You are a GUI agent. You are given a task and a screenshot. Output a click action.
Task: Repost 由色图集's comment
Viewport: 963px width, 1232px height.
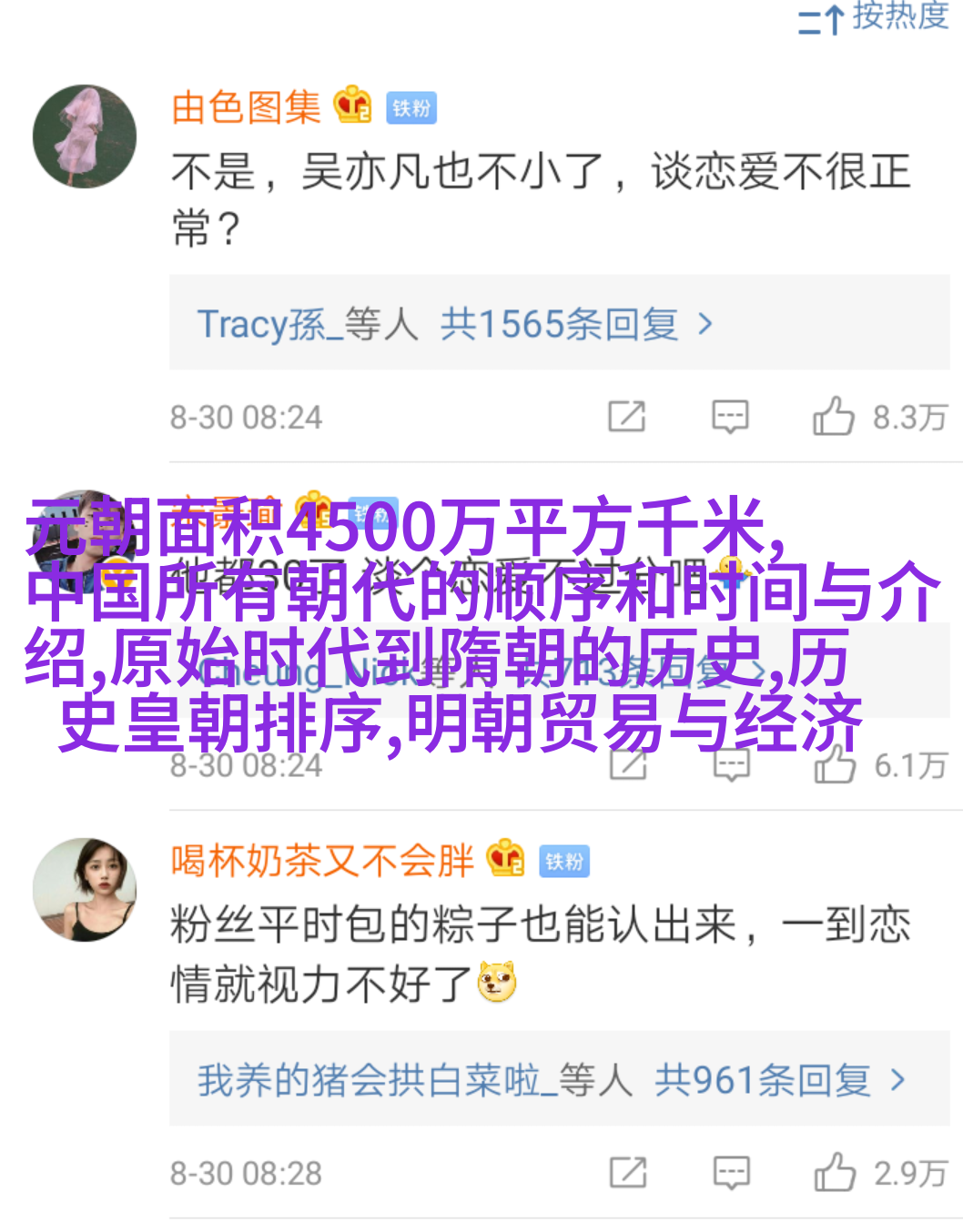pyautogui.click(x=626, y=417)
